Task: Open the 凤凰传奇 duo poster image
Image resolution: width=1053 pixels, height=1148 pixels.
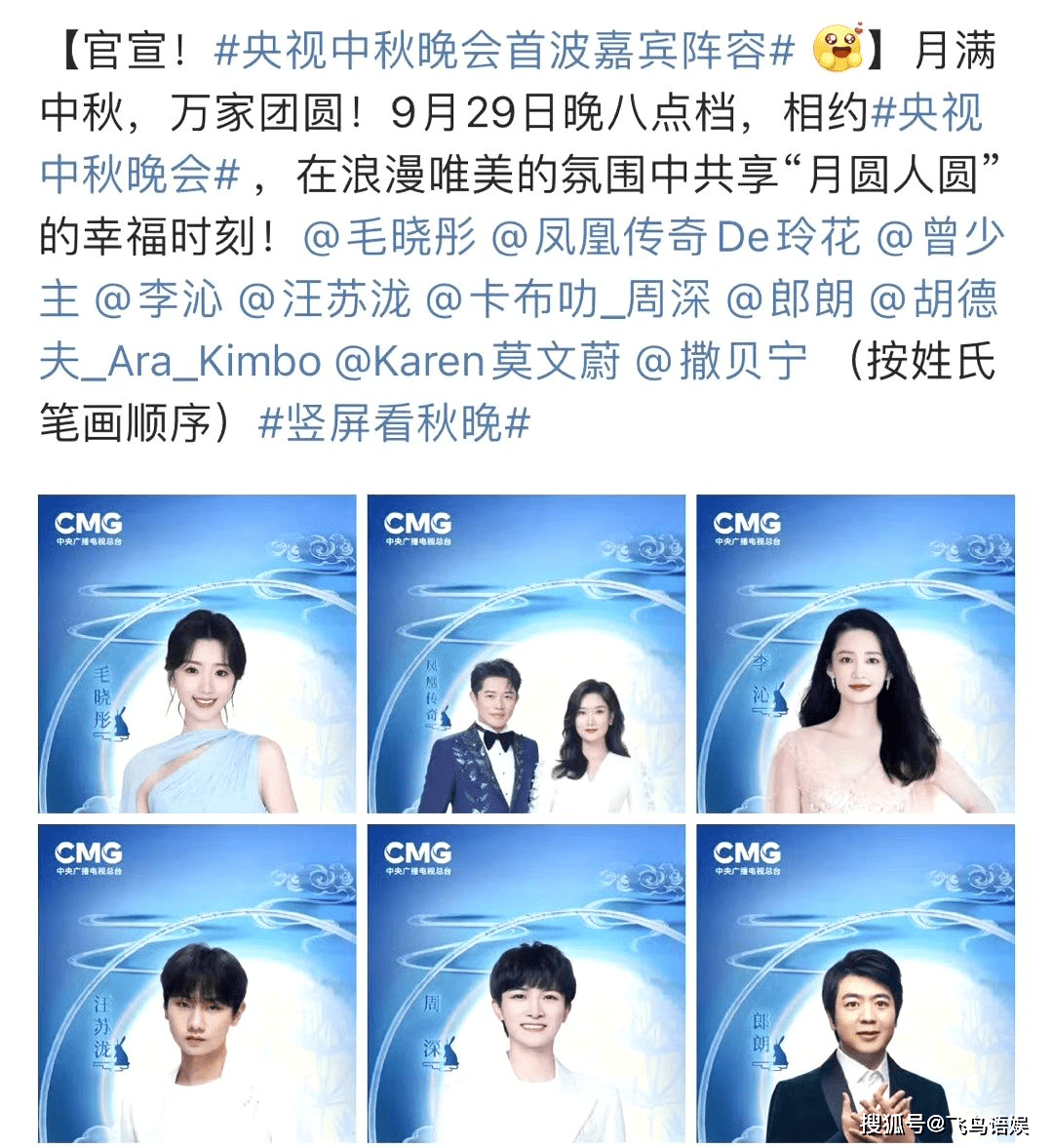Action: click(526, 653)
